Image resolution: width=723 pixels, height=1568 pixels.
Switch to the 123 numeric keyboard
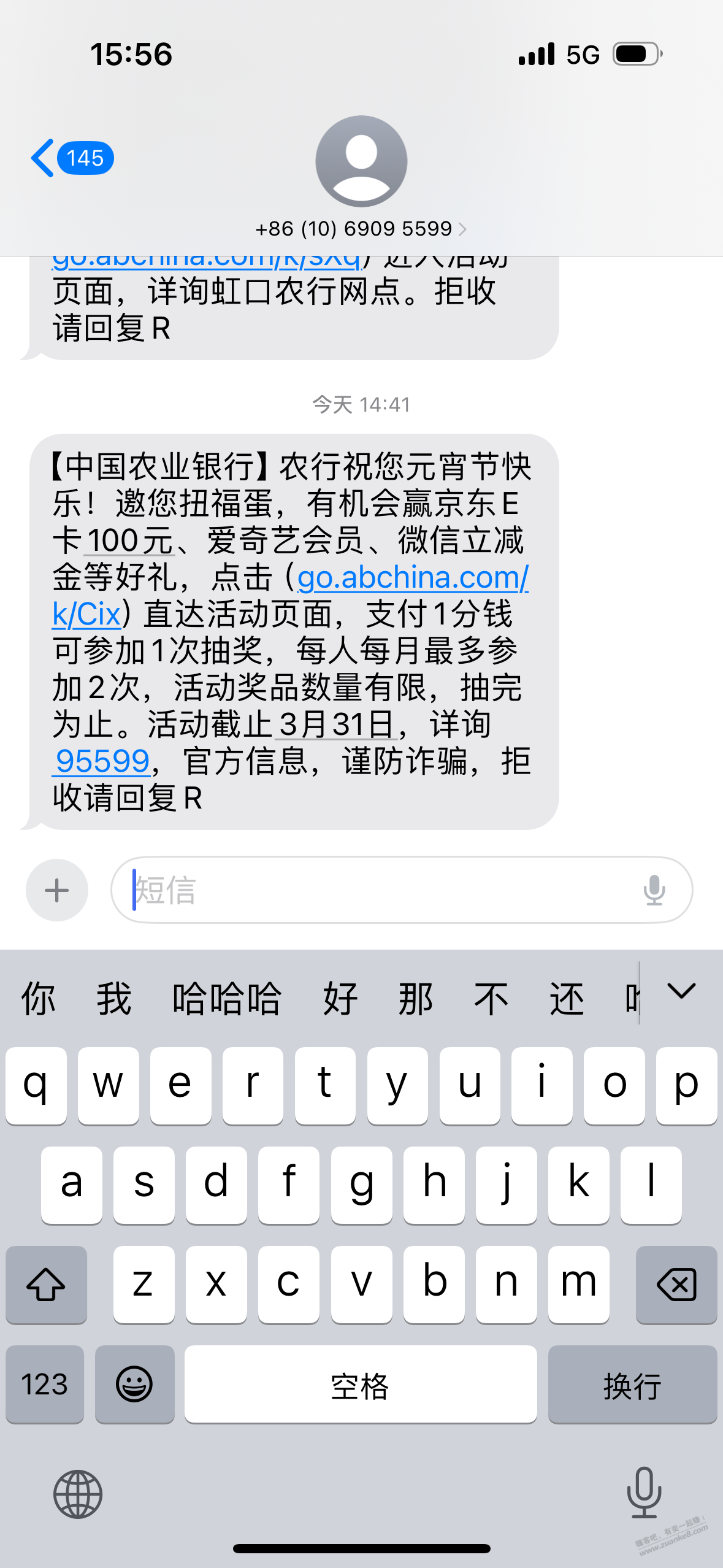point(44,1385)
